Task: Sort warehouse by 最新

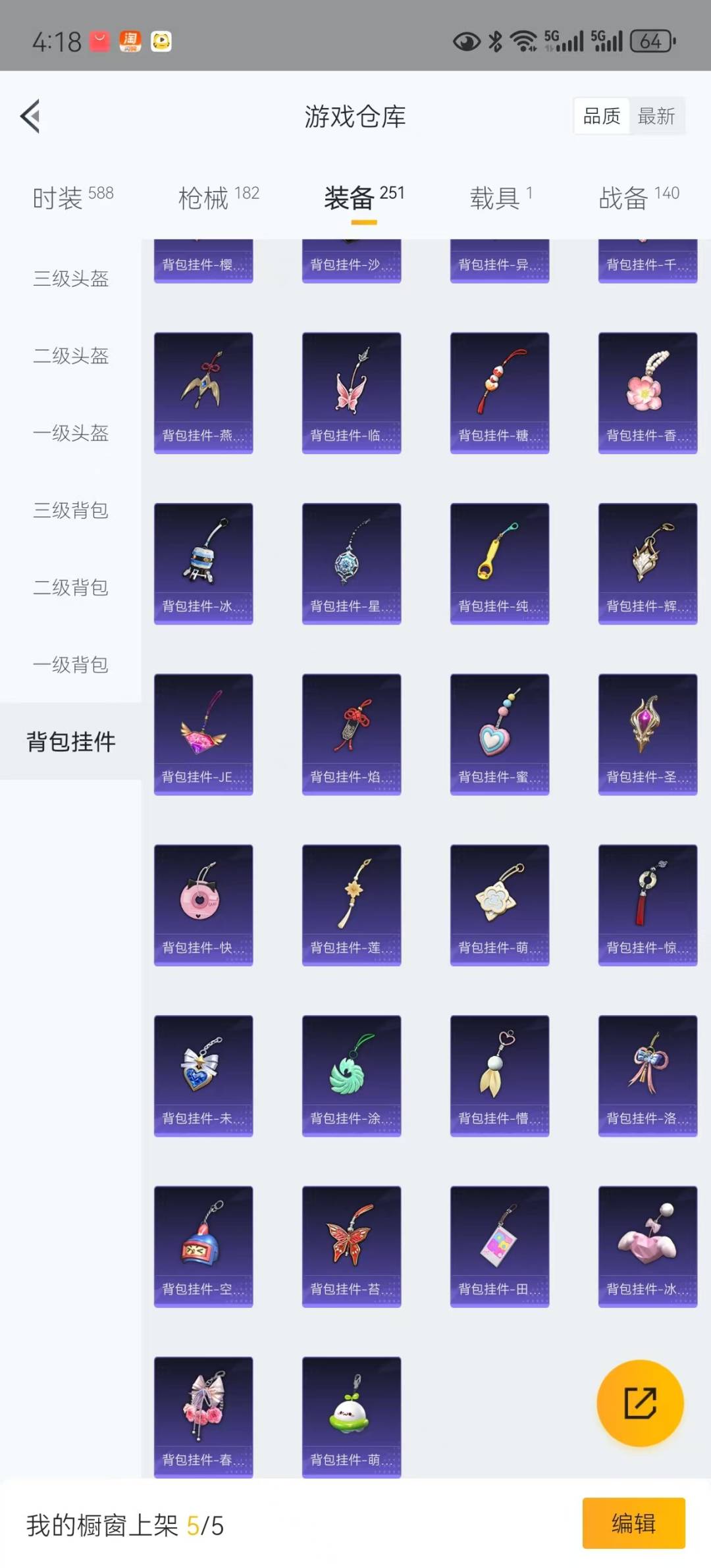Action: 656,117
